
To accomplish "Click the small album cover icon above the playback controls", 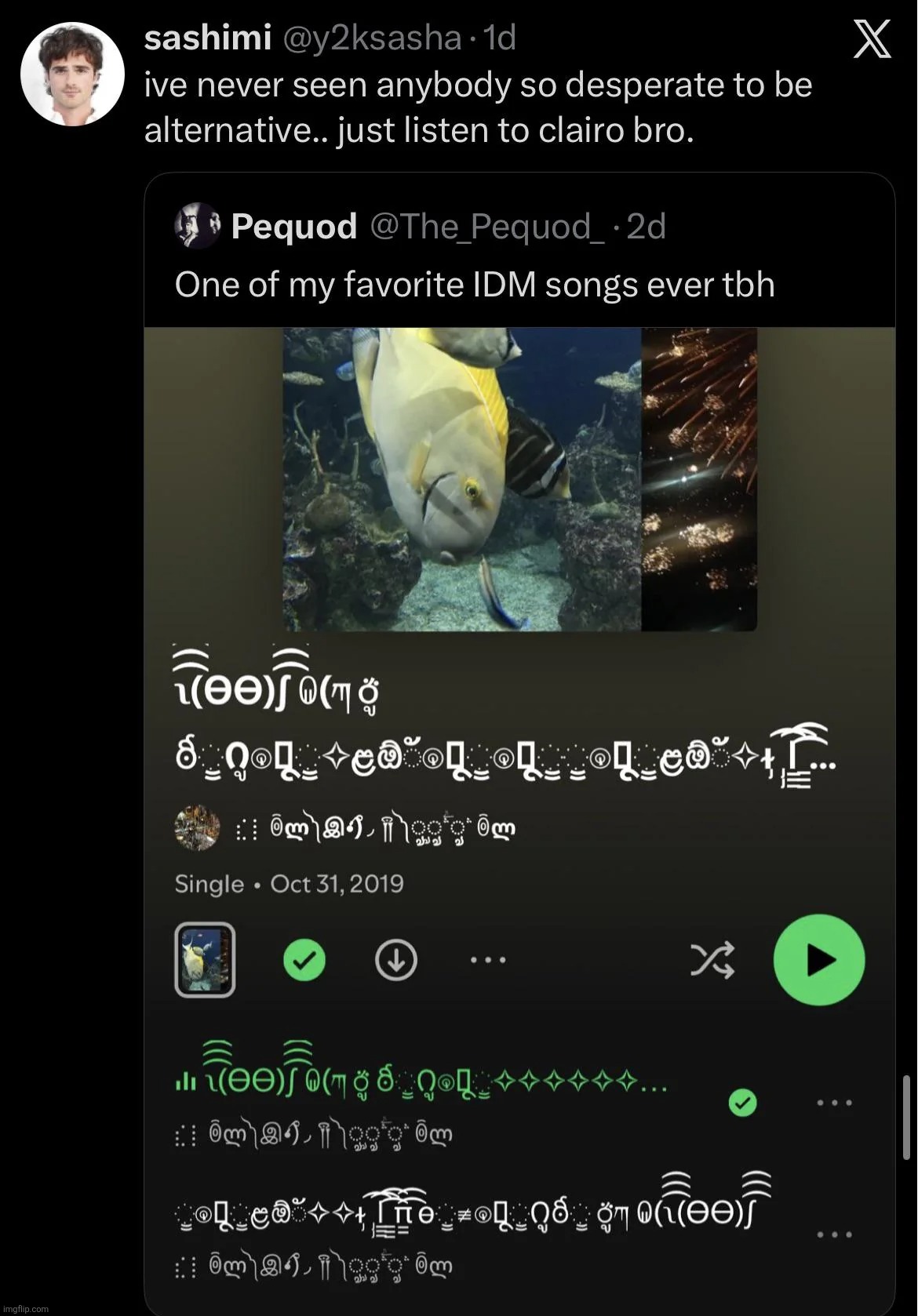I will (206, 960).
